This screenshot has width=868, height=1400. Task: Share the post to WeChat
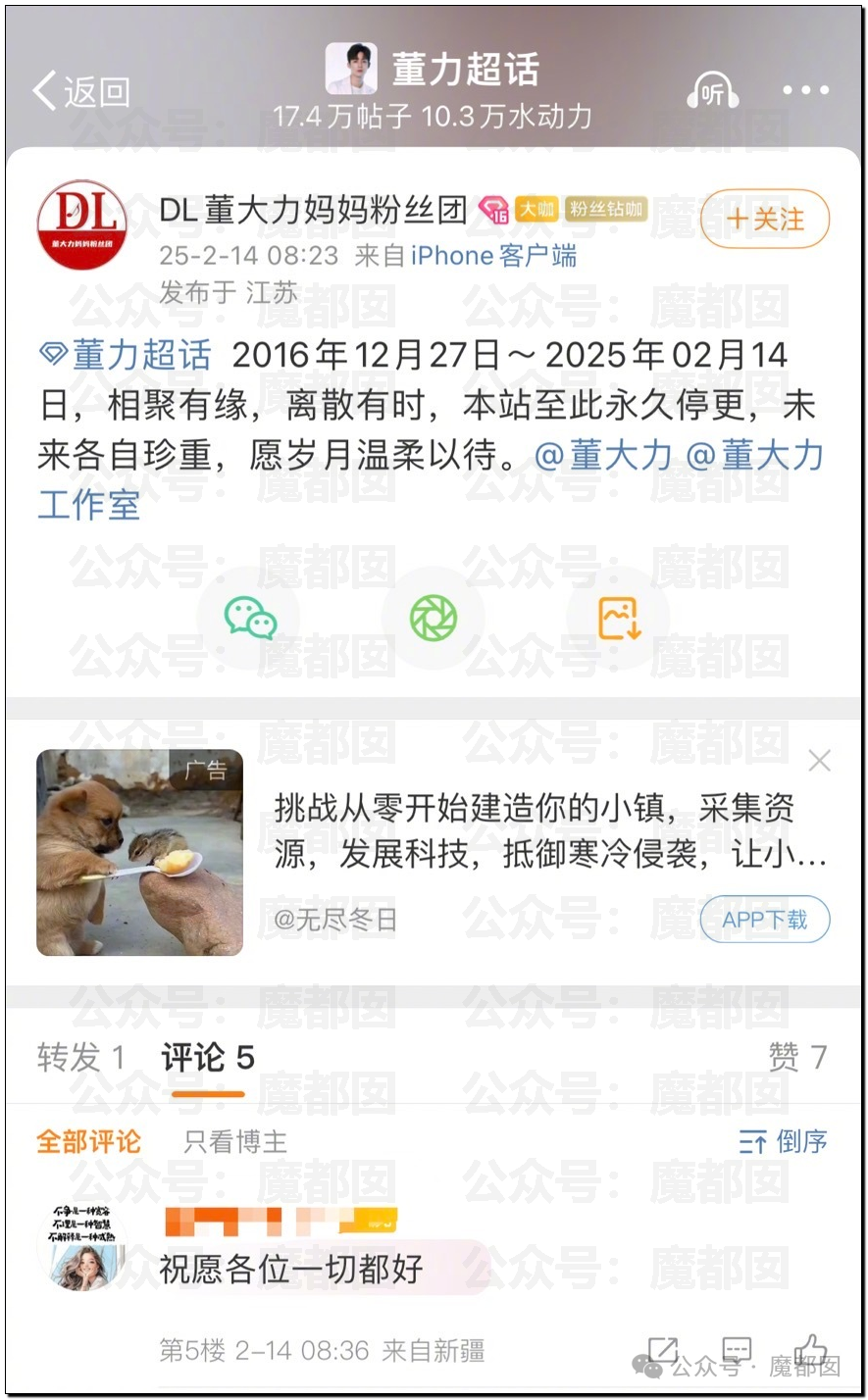[x=250, y=619]
